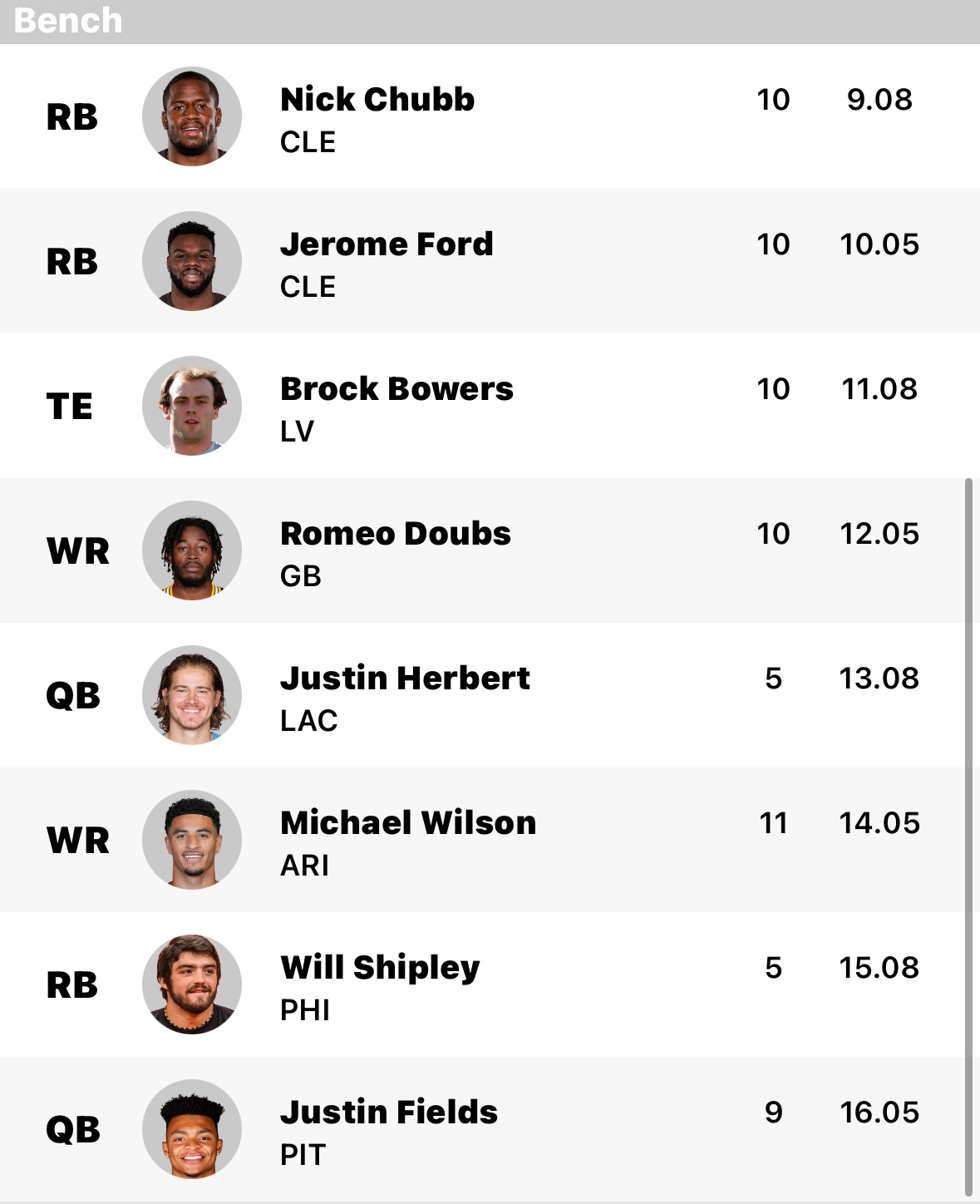View Justin Fields' player card
The width and height of the screenshot is (980, 1204).
[389, 1113]
